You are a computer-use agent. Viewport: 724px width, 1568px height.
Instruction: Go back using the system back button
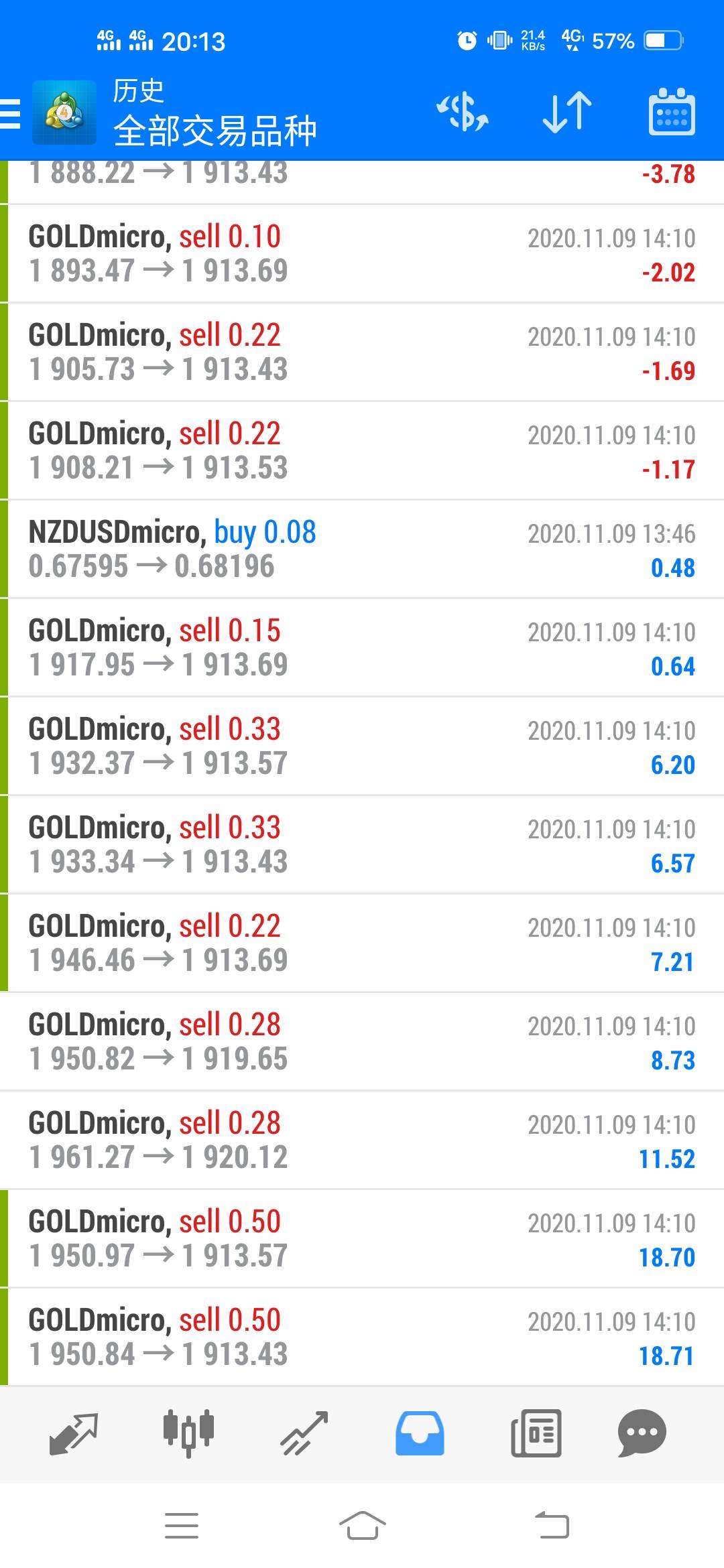tap(552, 1526)
